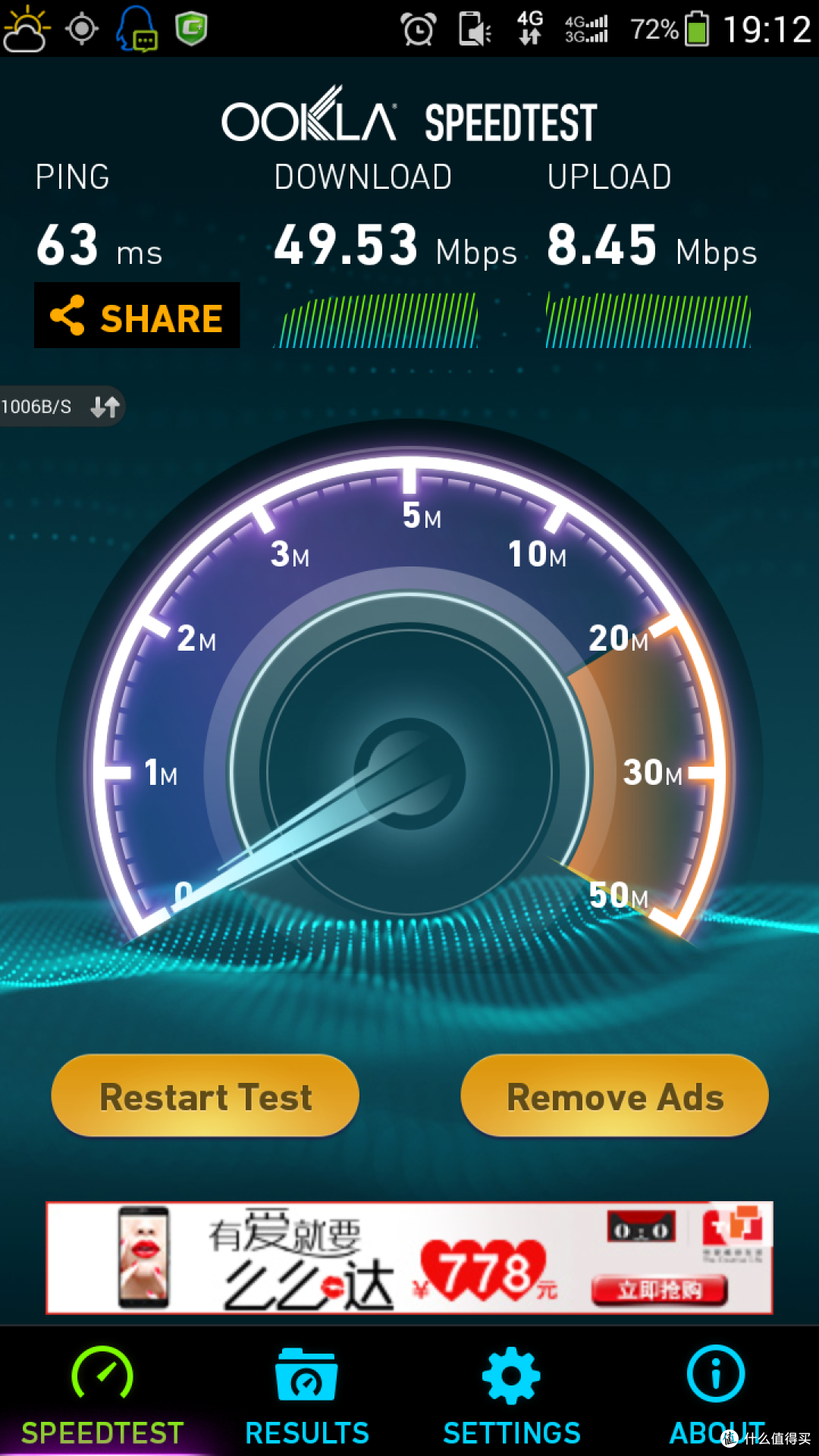Open the 778元 phone ad banner

[x=409, y=1257]
